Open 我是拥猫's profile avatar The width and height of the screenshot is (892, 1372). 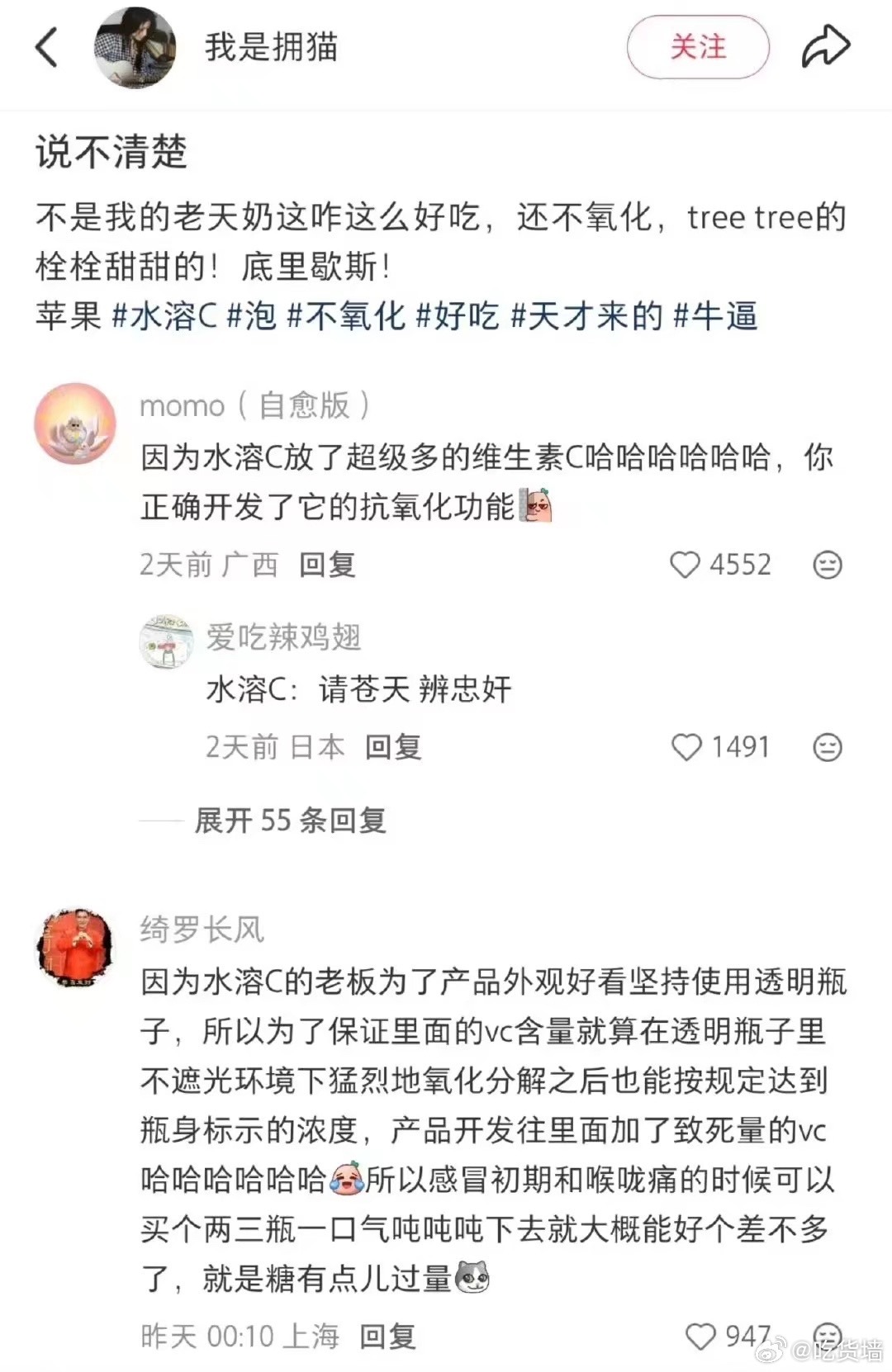click(x=135, y=48)
